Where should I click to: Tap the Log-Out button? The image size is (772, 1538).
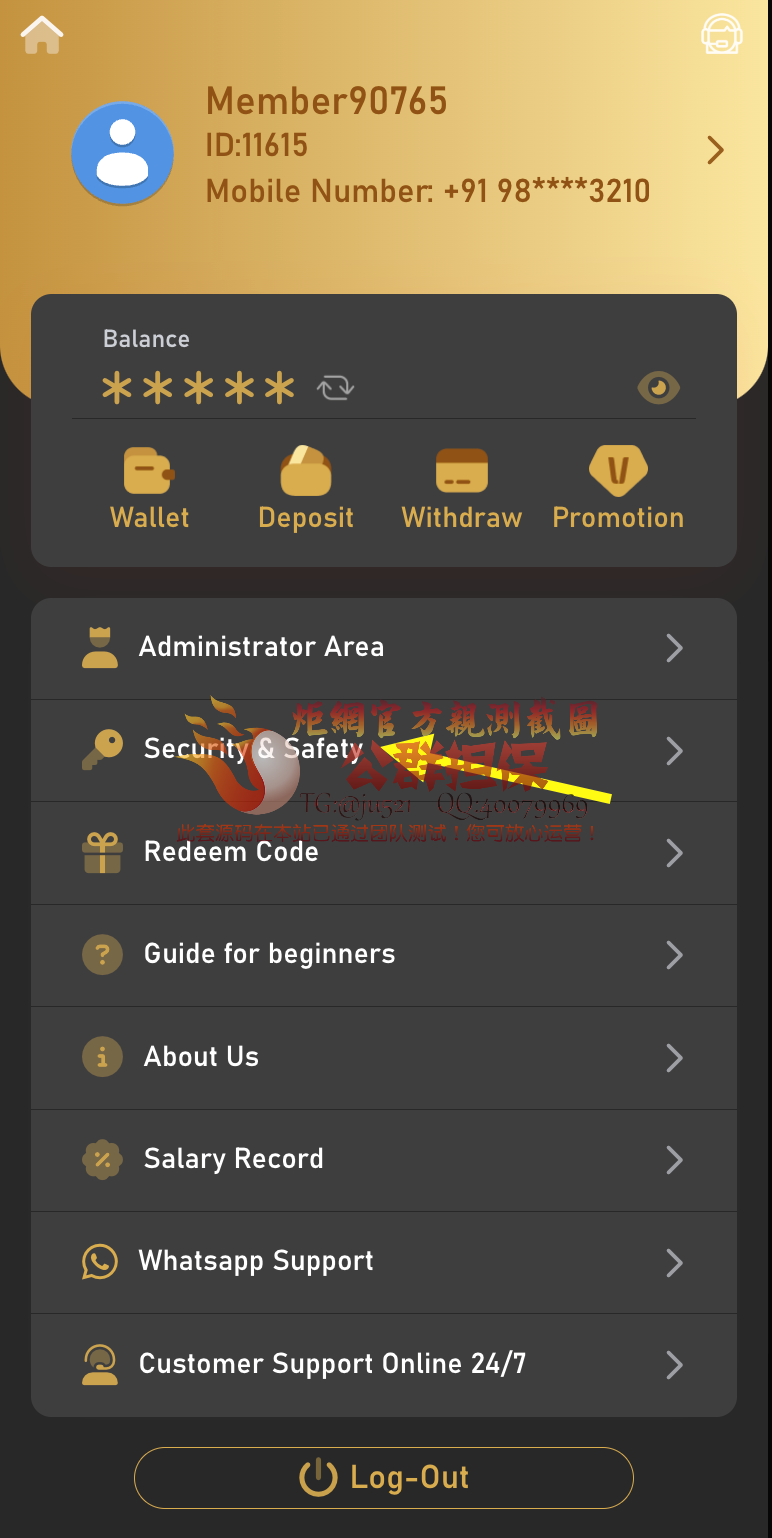click(384, 1477)
